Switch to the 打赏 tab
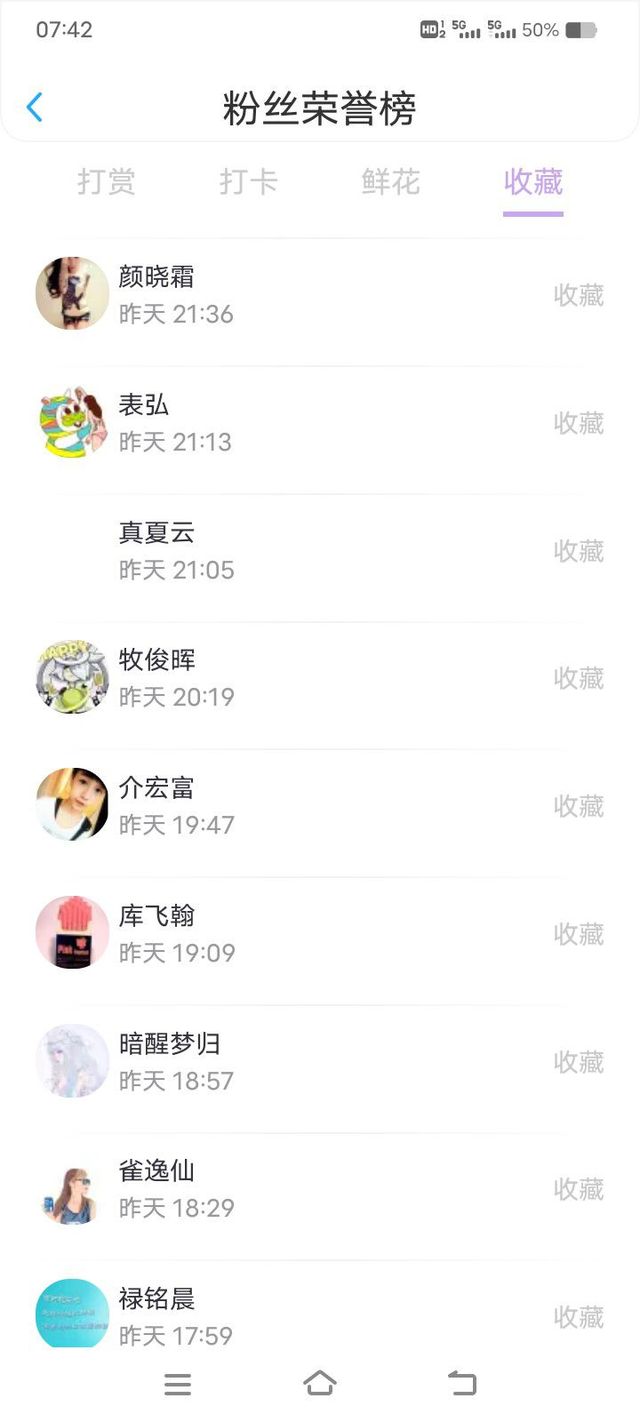This screenshot has width=640, height=1422. tap(106, 182)
